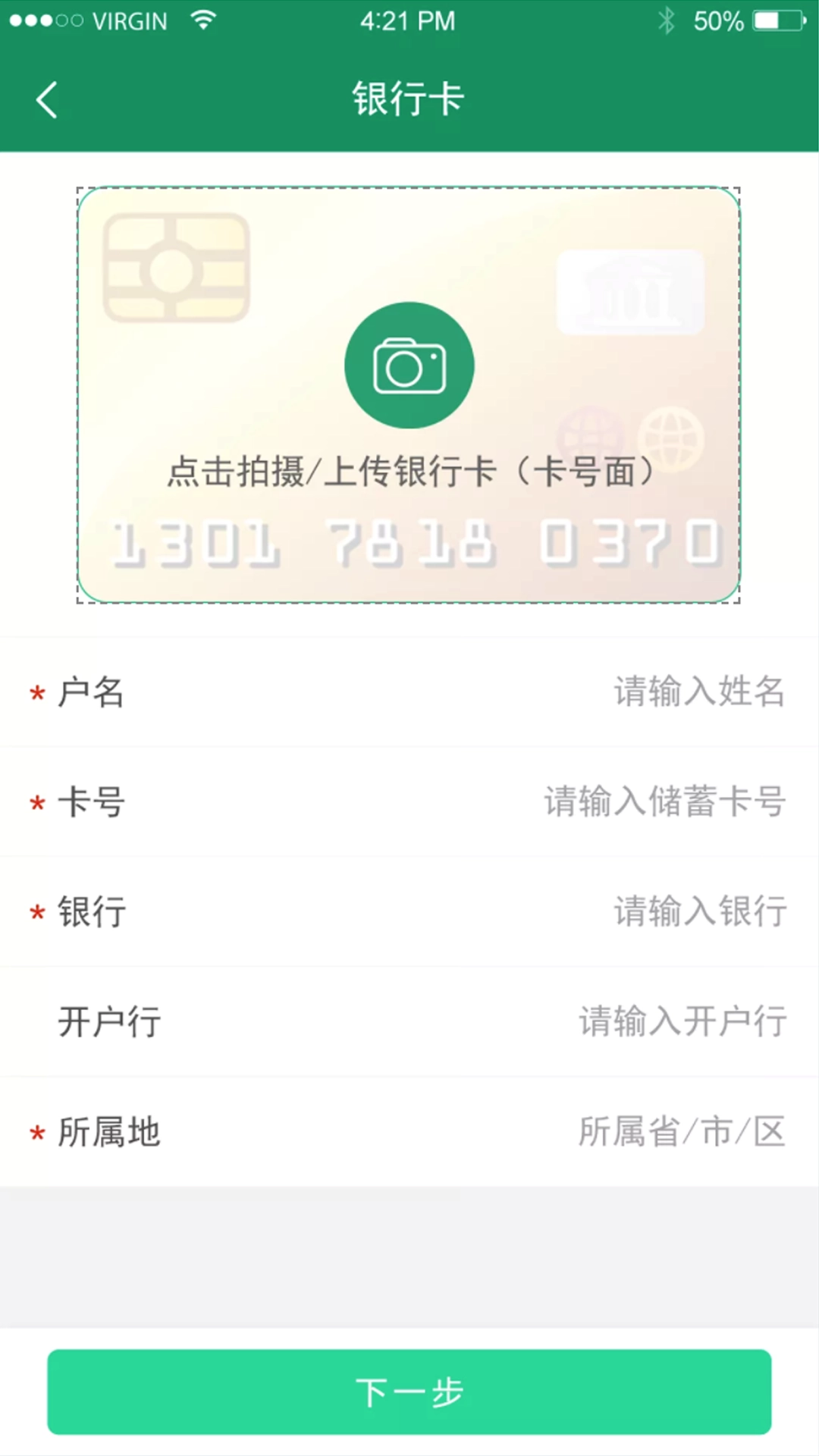819x1456 pixels.
Task: Select the 银行卡 title text
Action: coord(409,99)
